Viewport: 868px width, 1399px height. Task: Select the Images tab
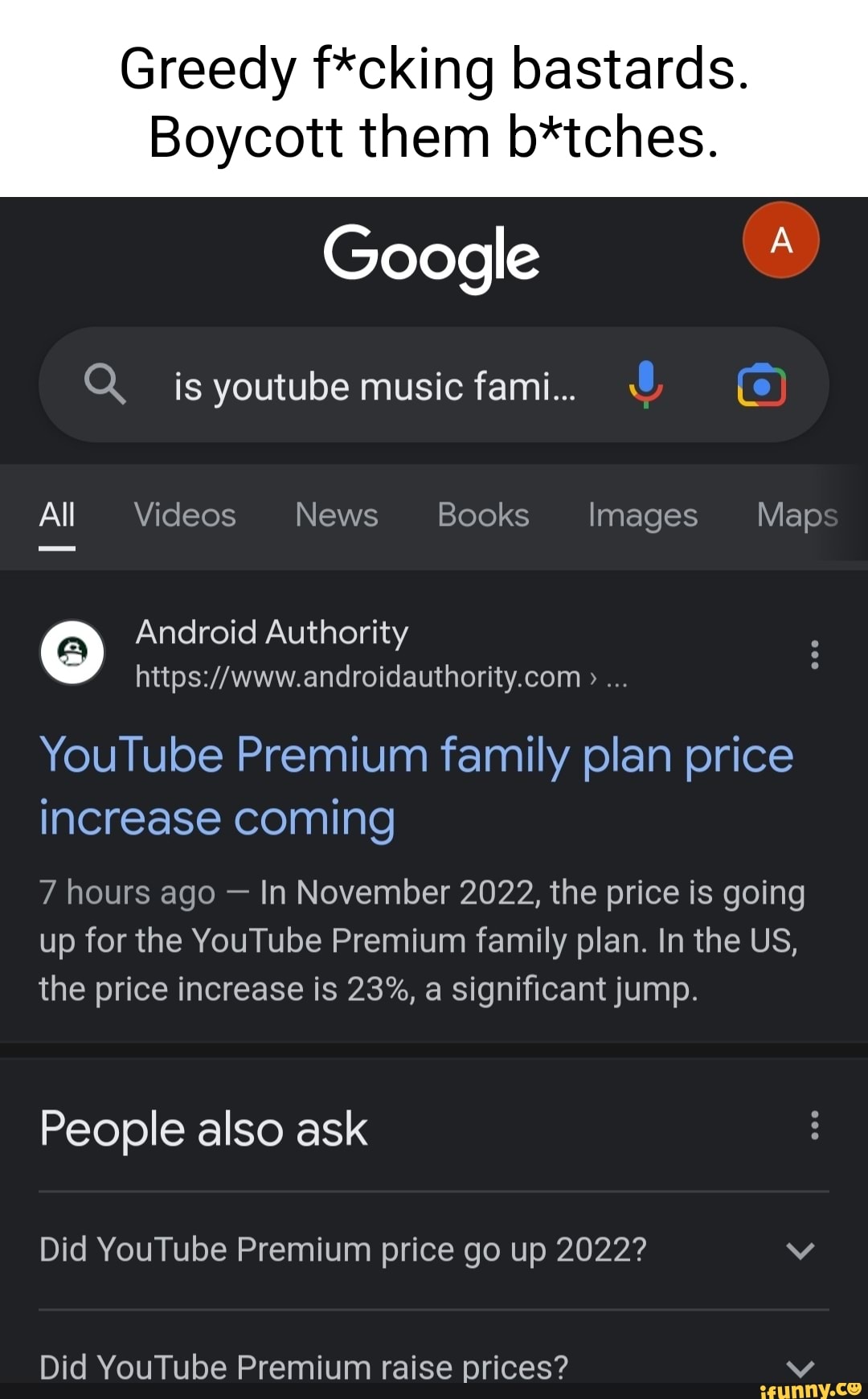642,515
